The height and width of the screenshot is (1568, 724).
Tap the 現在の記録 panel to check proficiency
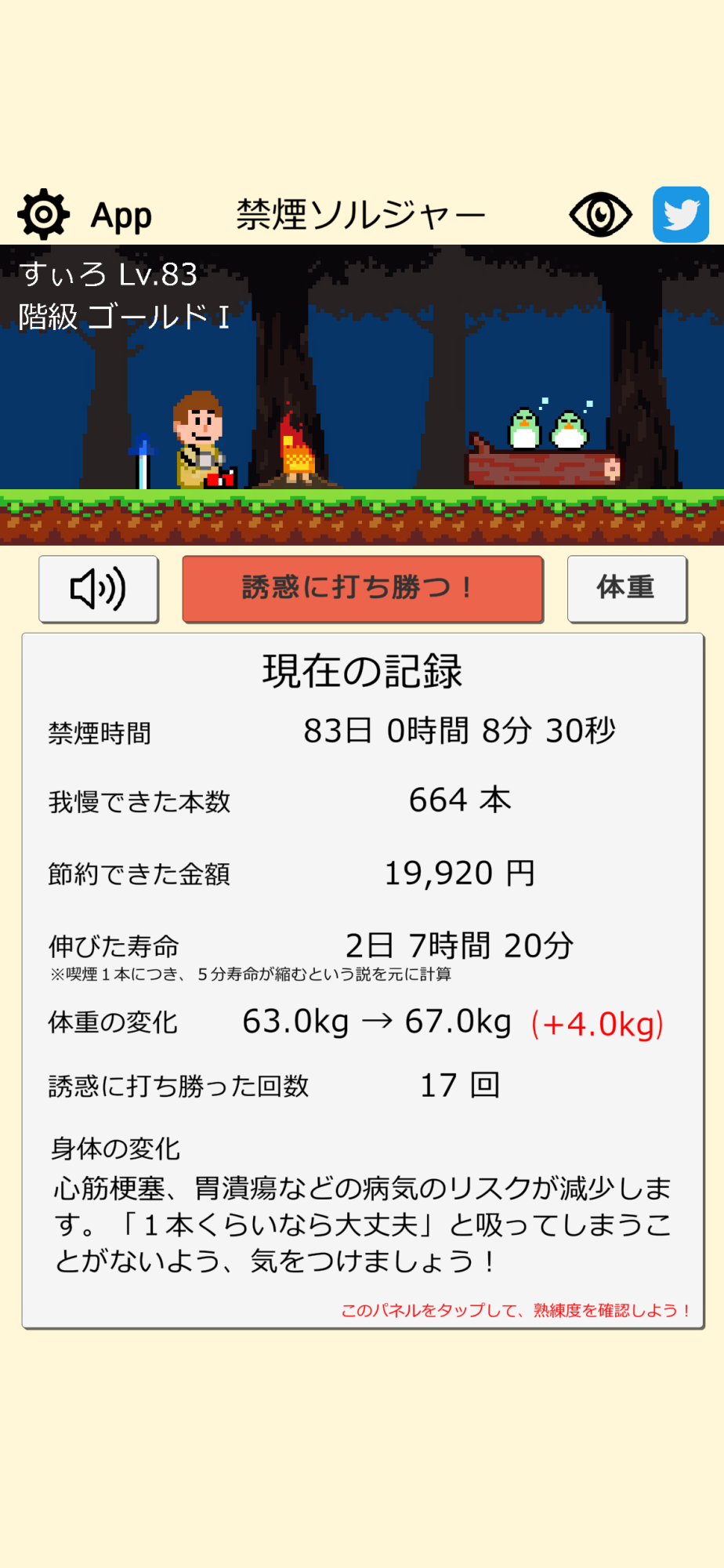point(363,981)
